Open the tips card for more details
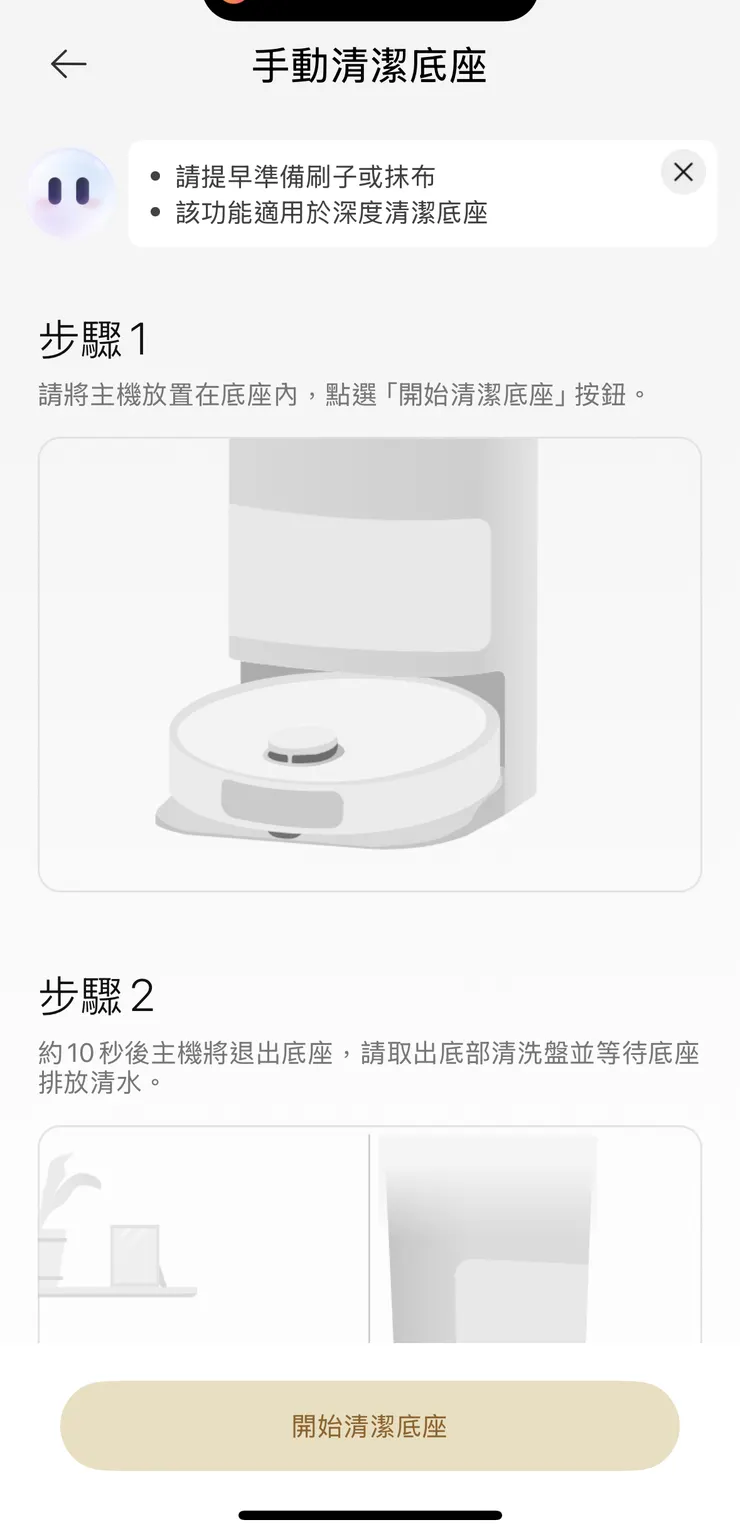The width and height of the screenshot is (740, 1535). (x=400, y=193)
